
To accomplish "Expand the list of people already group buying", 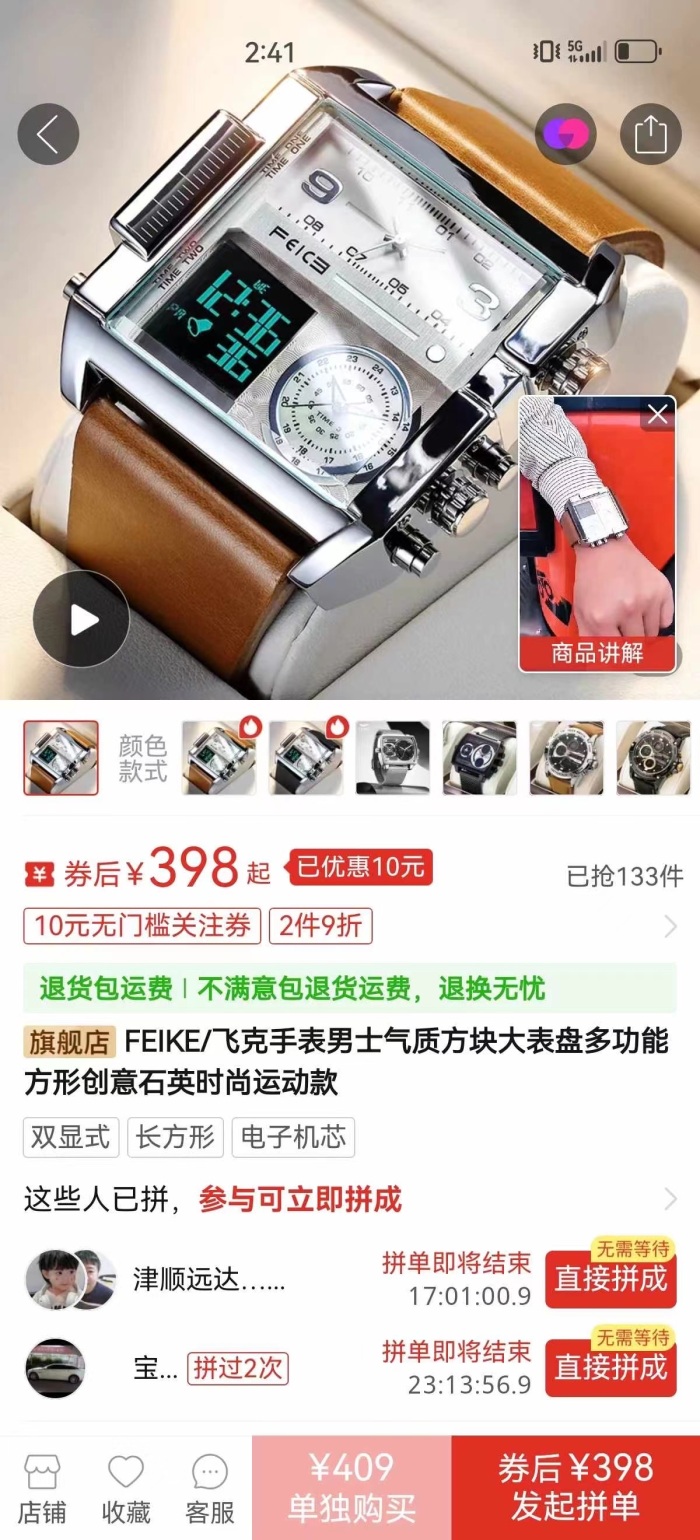I will [670, 1199].
